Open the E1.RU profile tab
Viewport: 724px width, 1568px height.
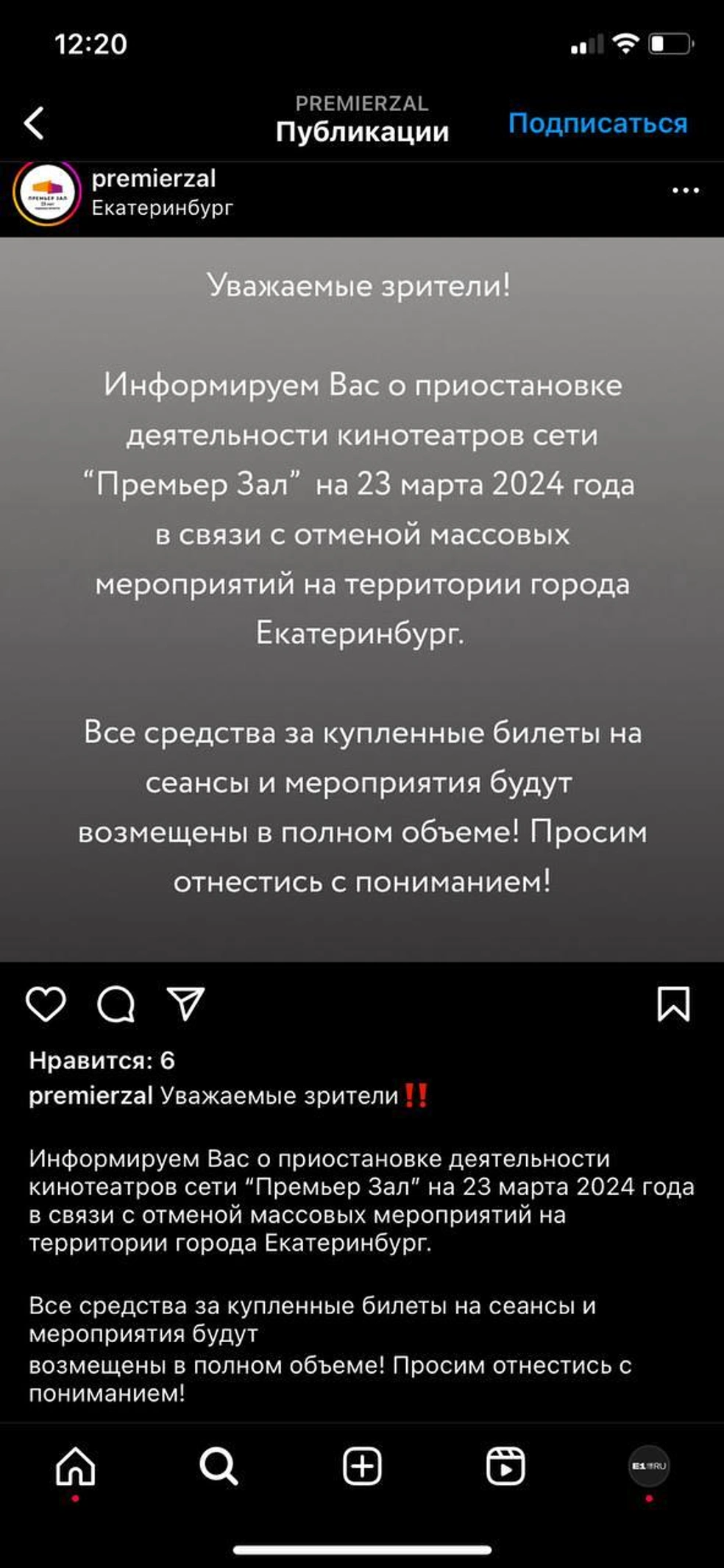tap(648, 1466)
